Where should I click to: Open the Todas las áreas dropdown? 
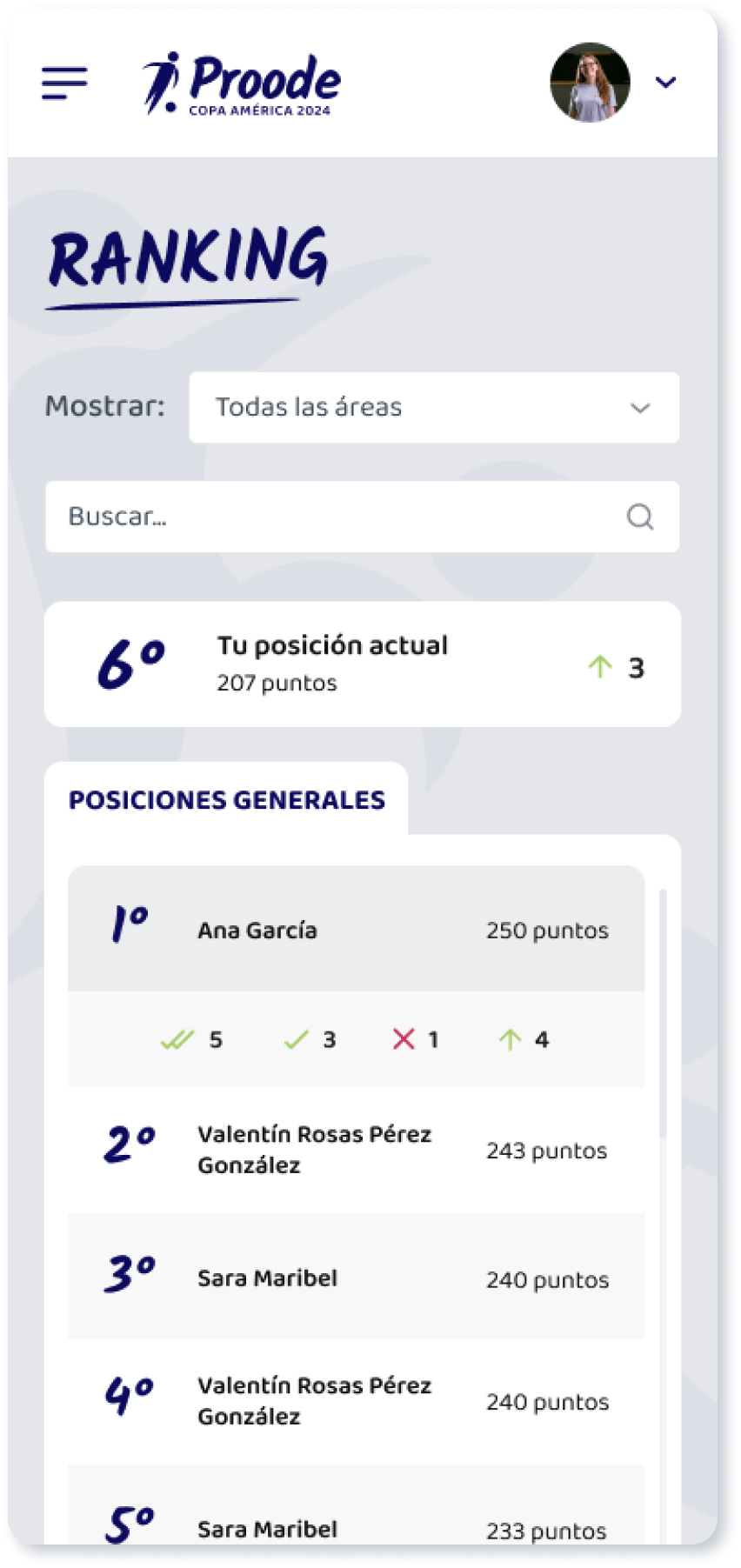[x=434, y=407]
